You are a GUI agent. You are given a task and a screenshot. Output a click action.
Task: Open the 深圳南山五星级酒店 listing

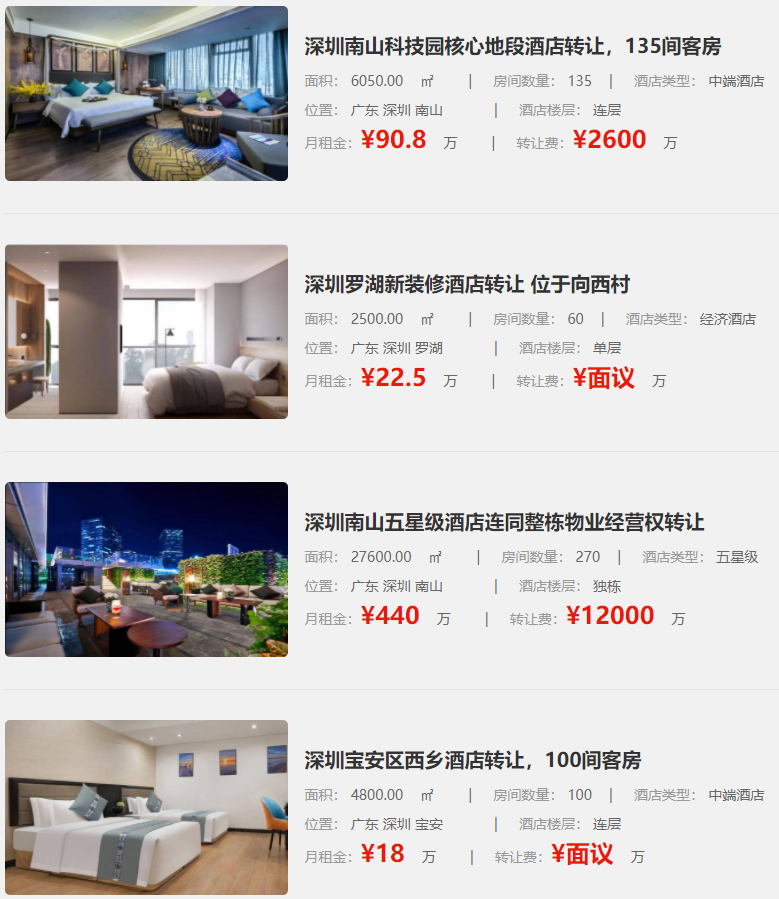point(504,523)
